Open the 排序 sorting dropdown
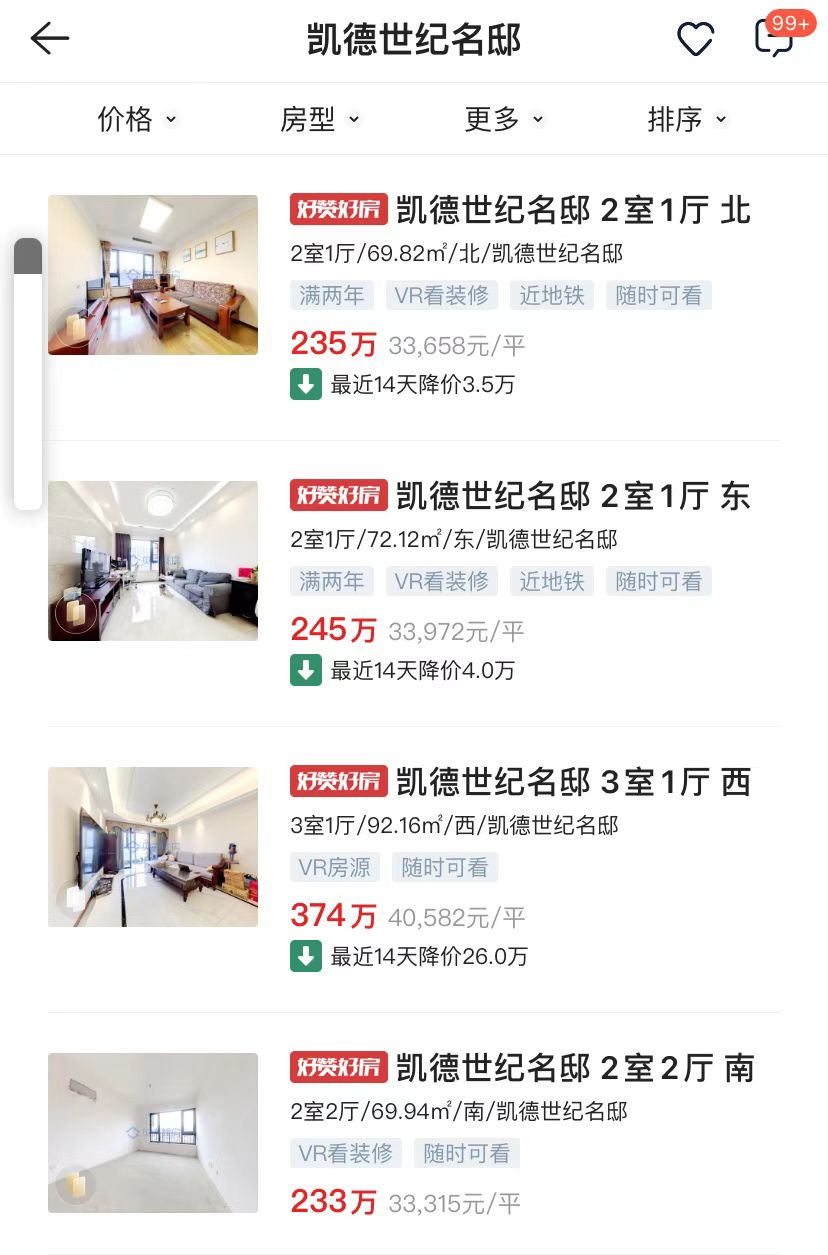Screen dimensions: 828x1255 (x=688, y=120)
